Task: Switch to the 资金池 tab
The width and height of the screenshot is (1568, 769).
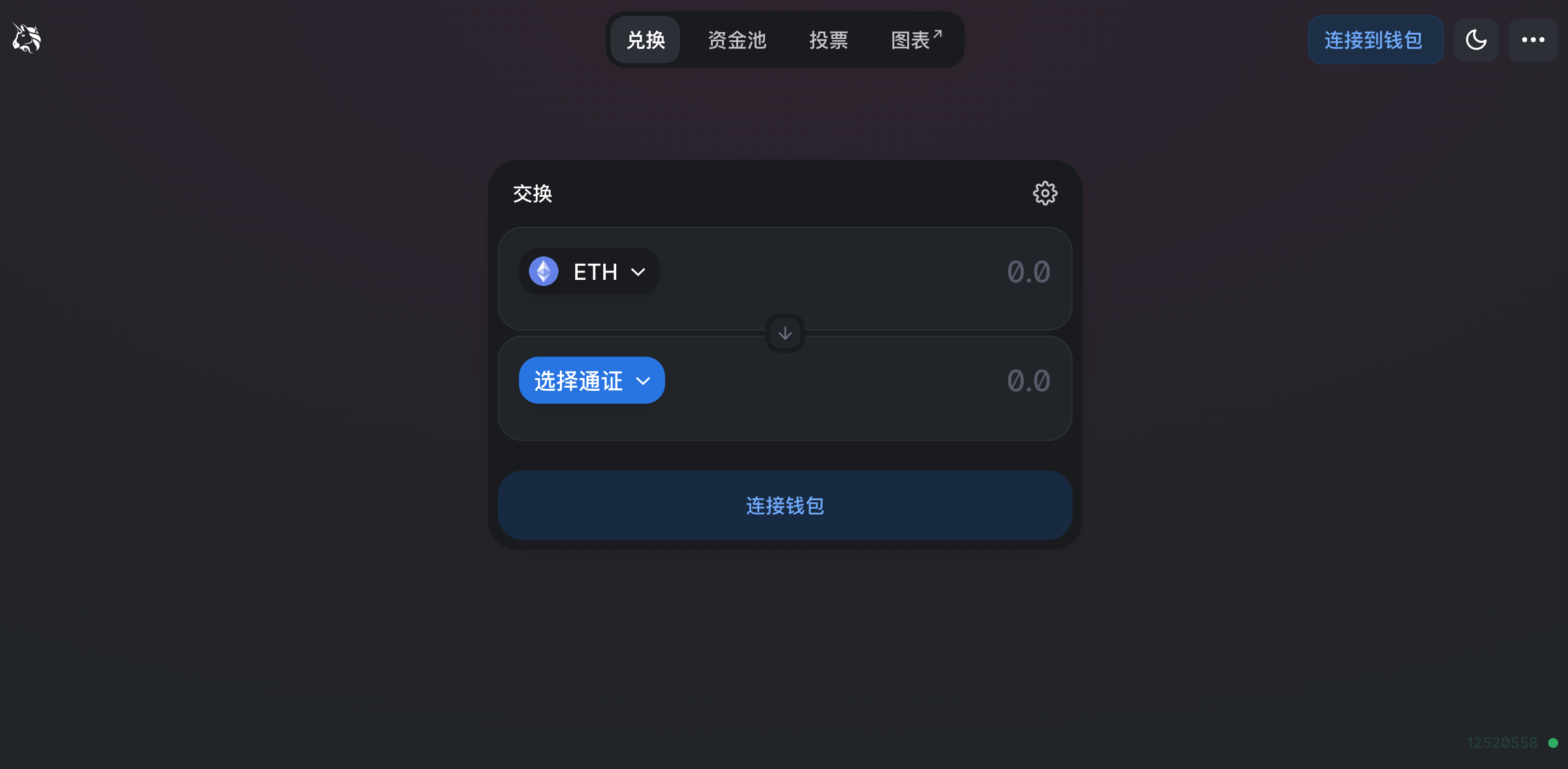Action: [x=737, y=40]
